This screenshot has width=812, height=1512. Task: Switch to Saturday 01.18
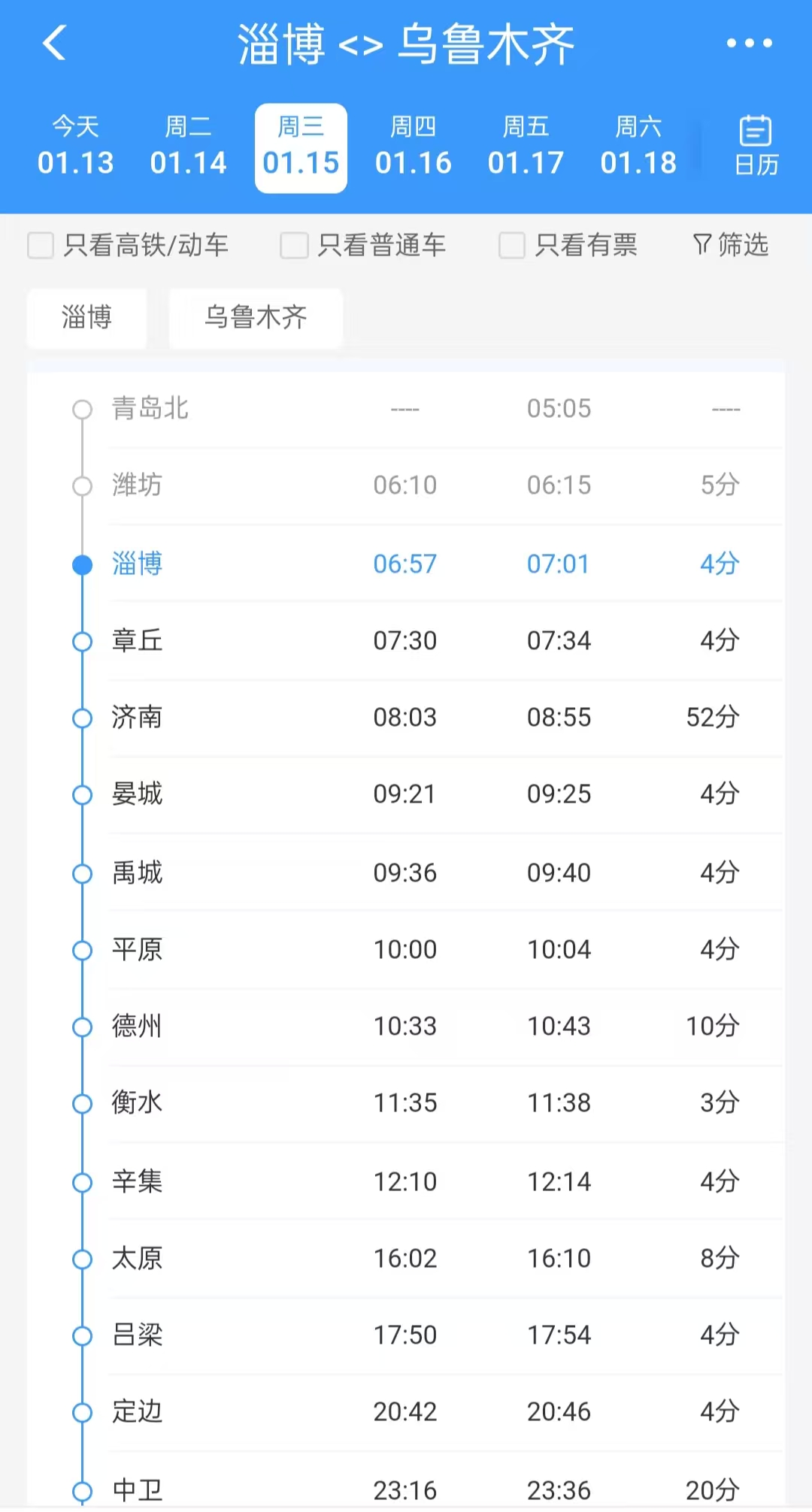638,147
